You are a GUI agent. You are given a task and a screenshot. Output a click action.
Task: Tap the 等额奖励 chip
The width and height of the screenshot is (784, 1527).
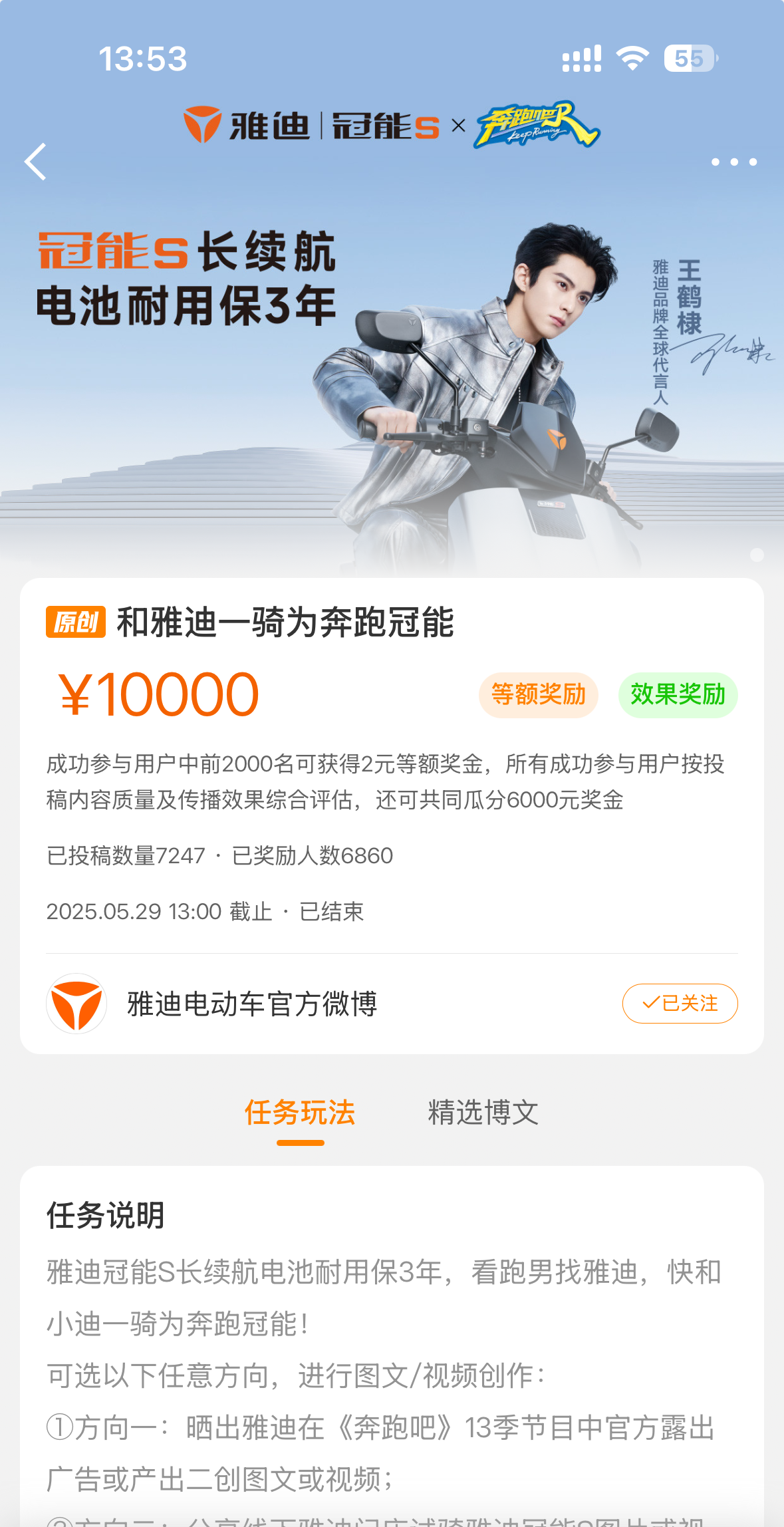538,695
